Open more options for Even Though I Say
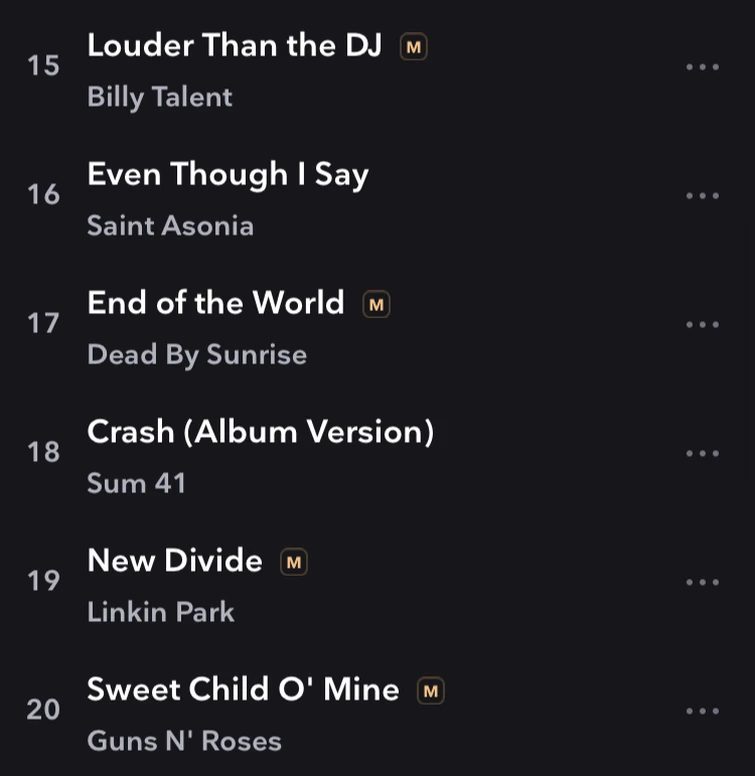 [702, 196]
